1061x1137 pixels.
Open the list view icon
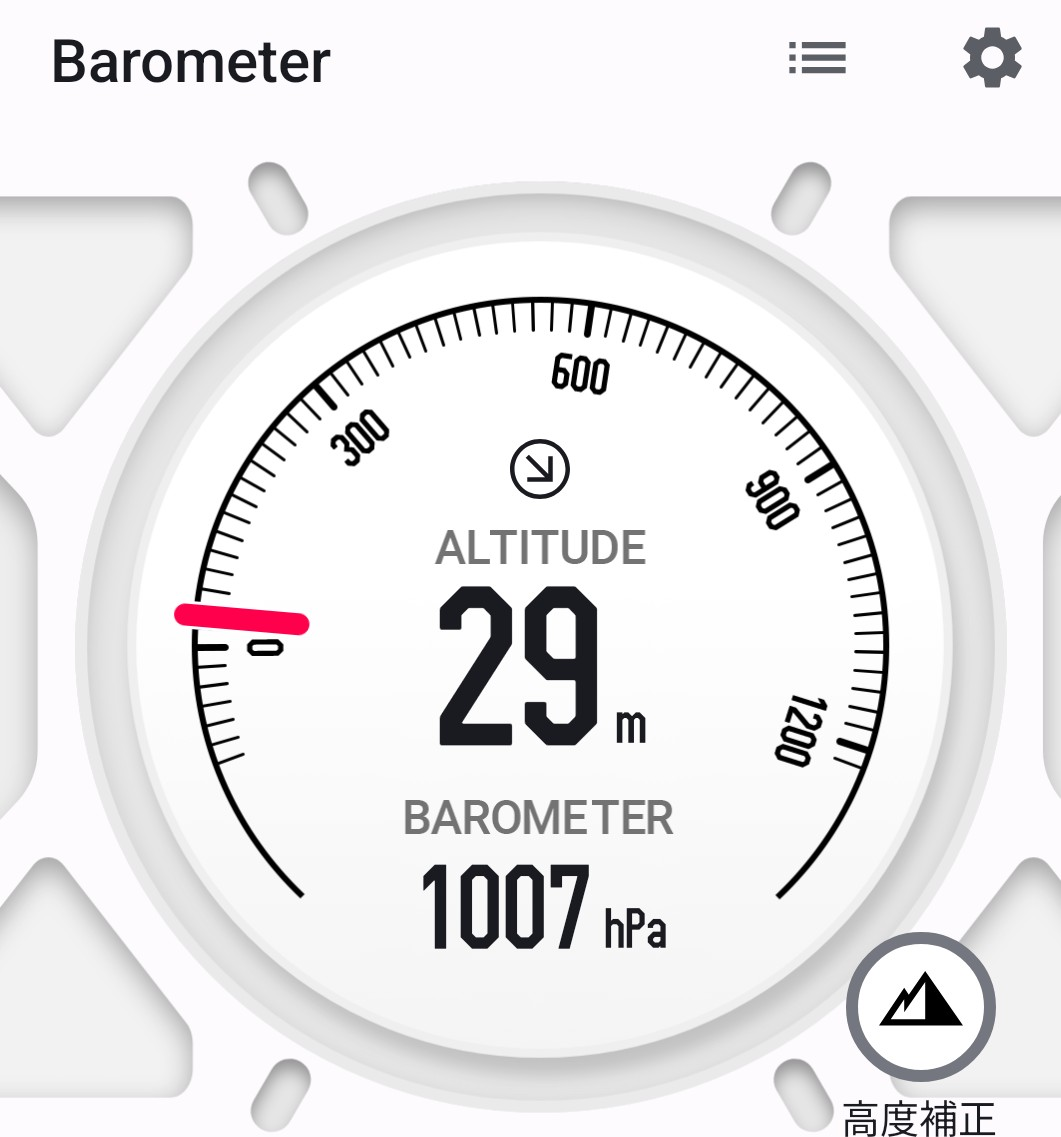click(817, 59)
